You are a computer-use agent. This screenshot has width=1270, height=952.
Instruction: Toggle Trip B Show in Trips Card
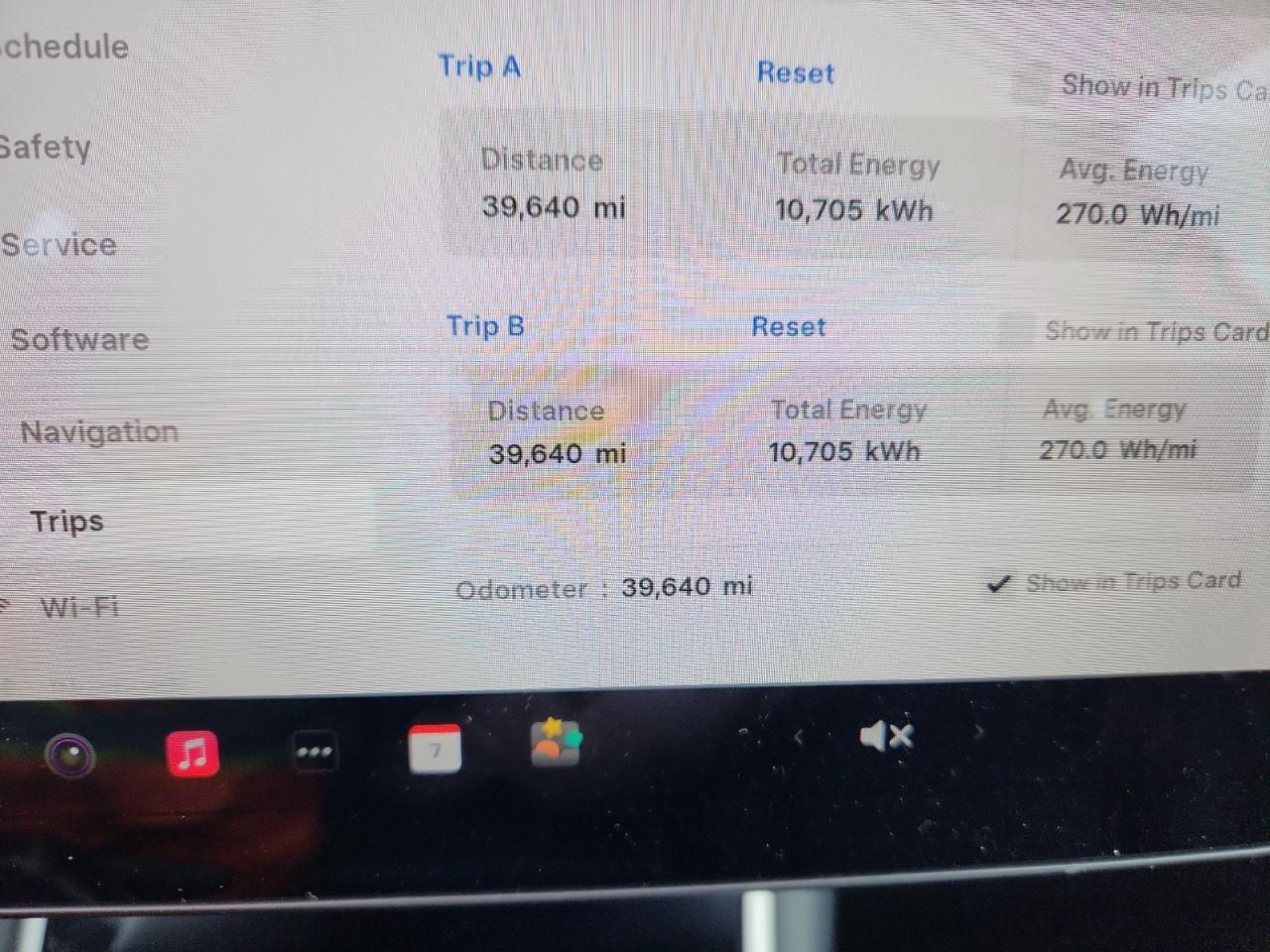(x=1015, y=331)
